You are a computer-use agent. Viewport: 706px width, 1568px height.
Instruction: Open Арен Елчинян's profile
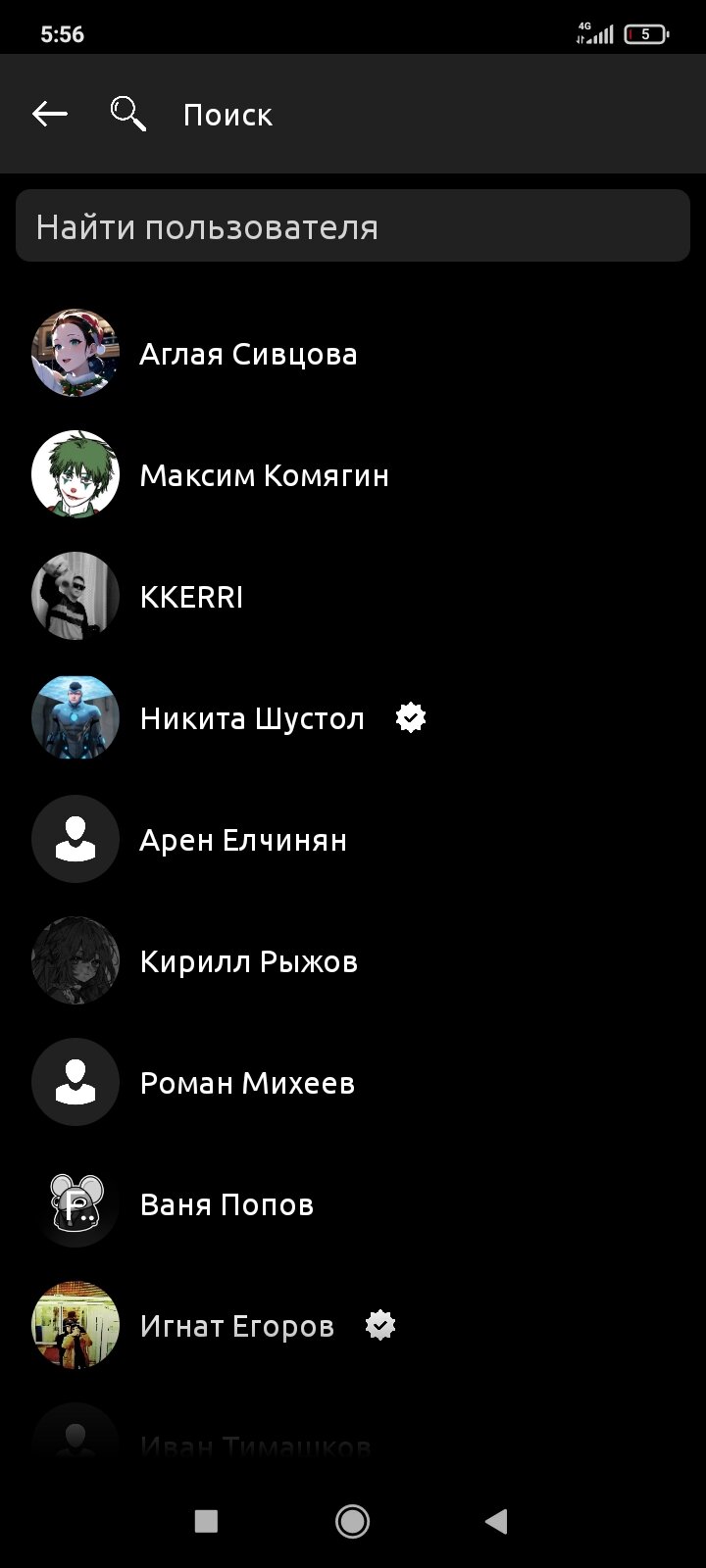(243, 840)
